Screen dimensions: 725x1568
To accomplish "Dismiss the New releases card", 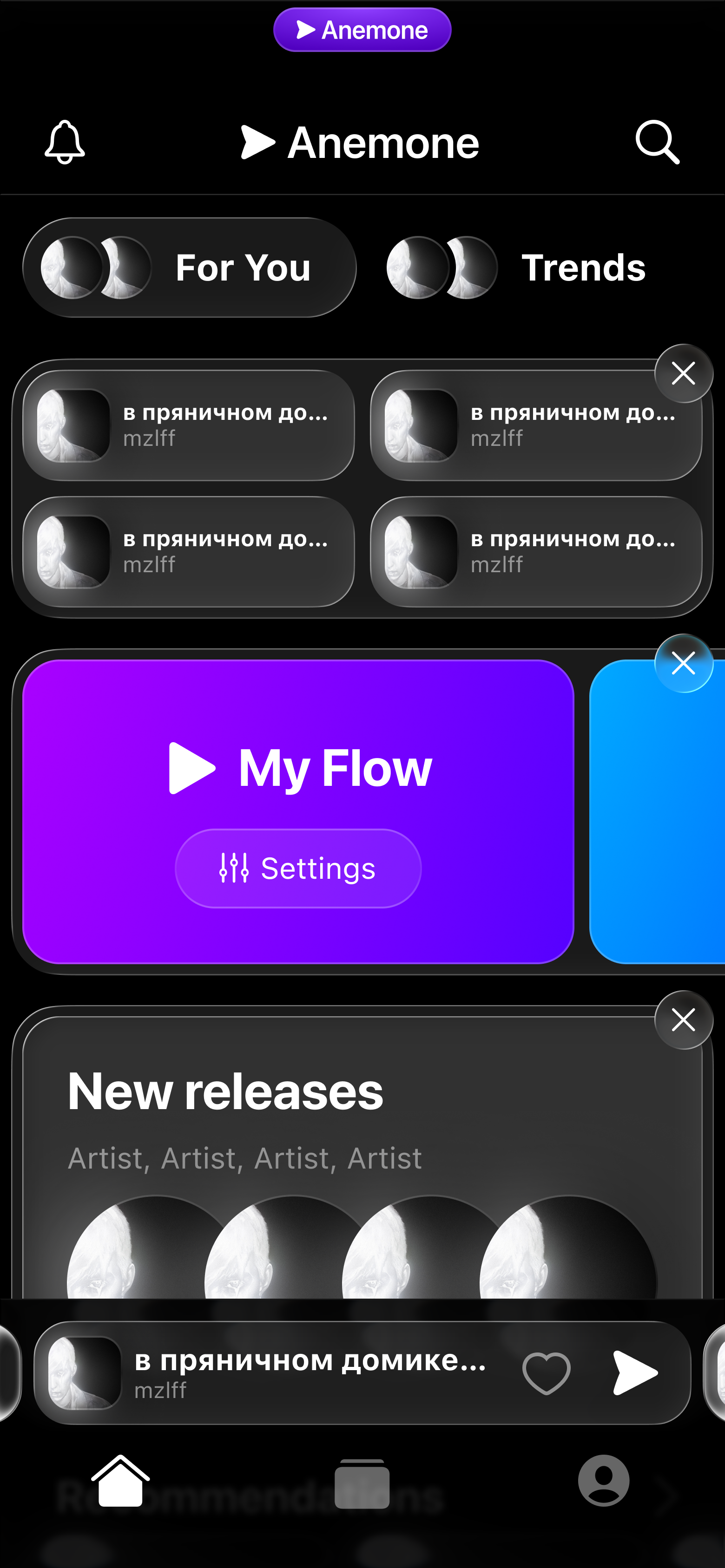I will [683, 1020].
